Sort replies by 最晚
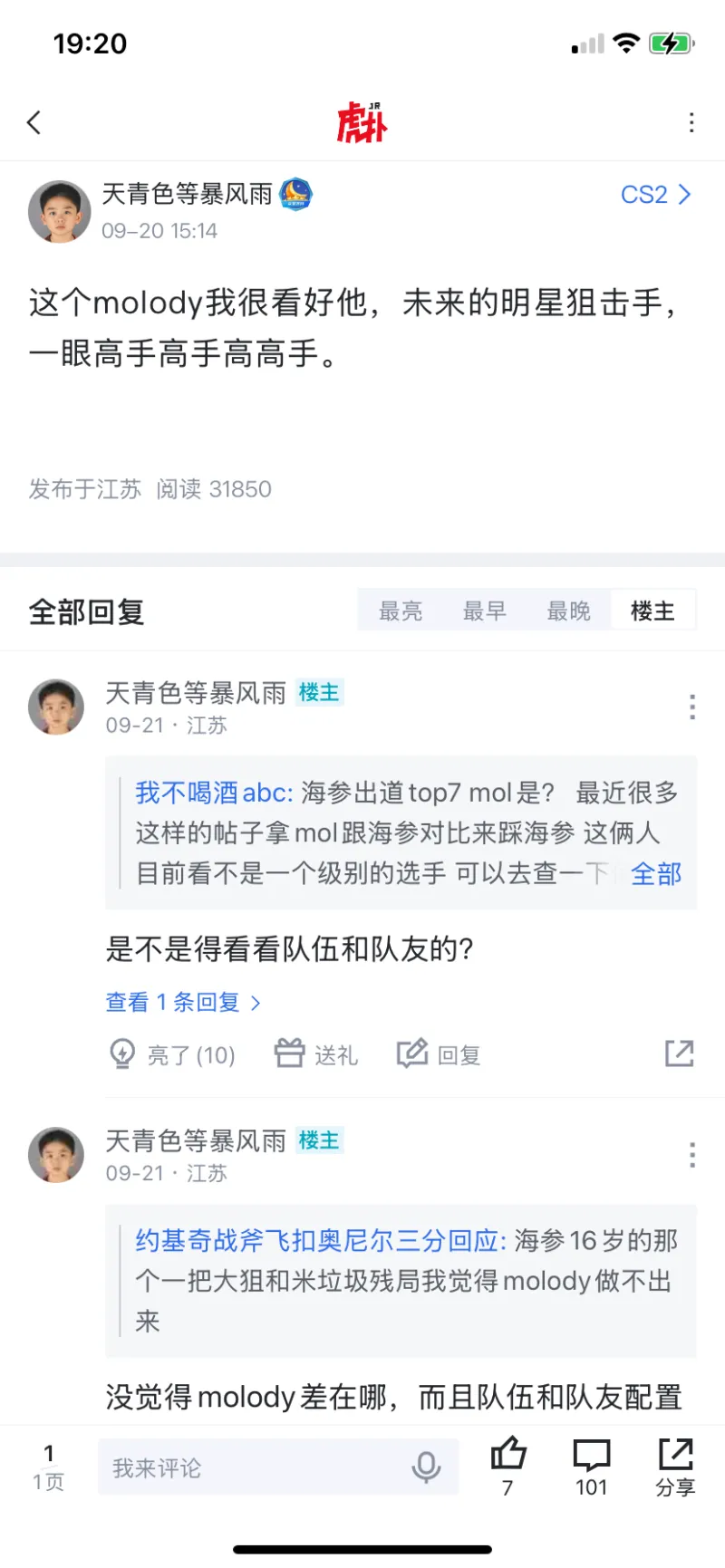This screenshot has height=1568, width=725. pyautogui.click(x=569, y=611)
